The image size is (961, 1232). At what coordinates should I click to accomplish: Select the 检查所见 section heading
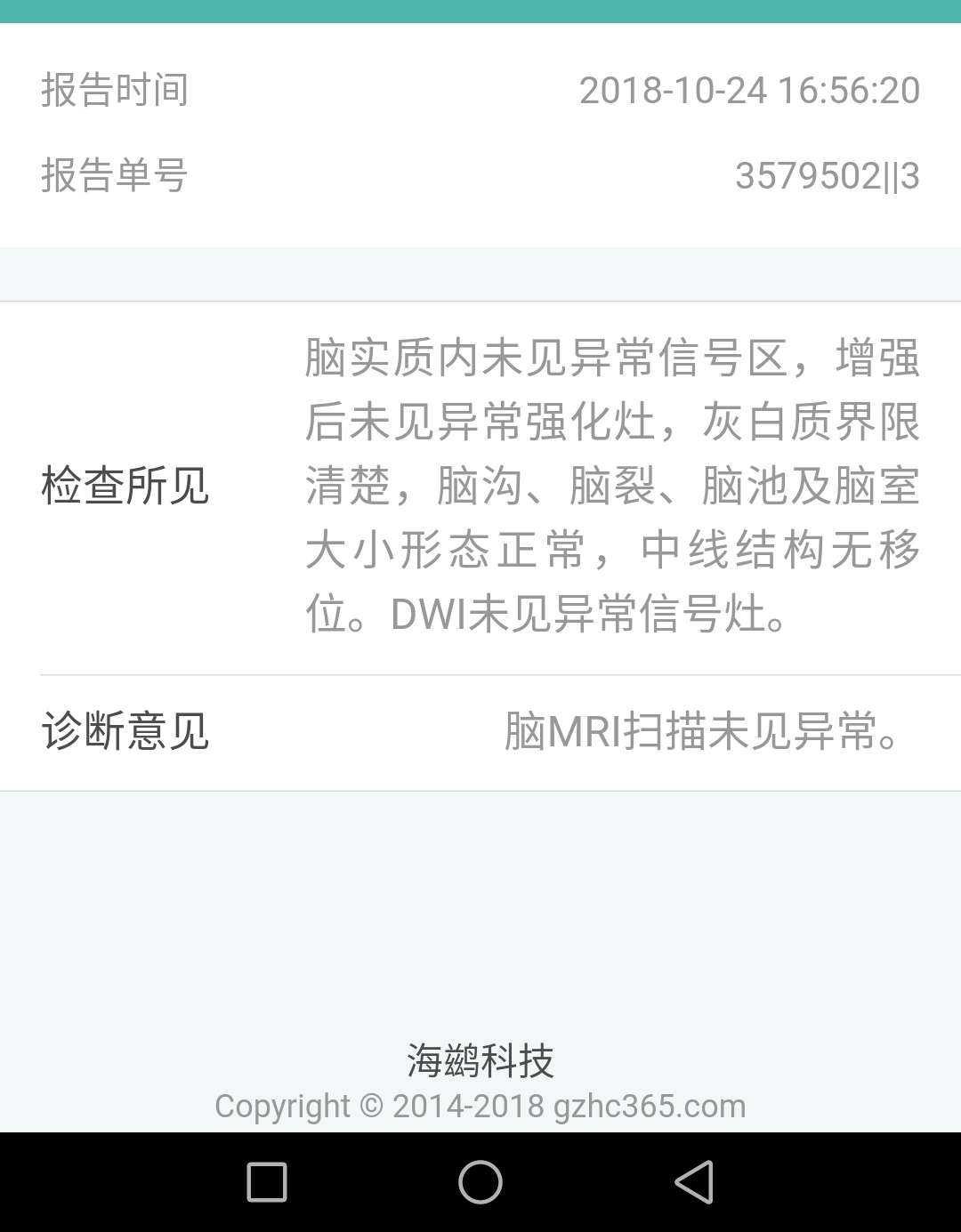click(x=125, y=485)
